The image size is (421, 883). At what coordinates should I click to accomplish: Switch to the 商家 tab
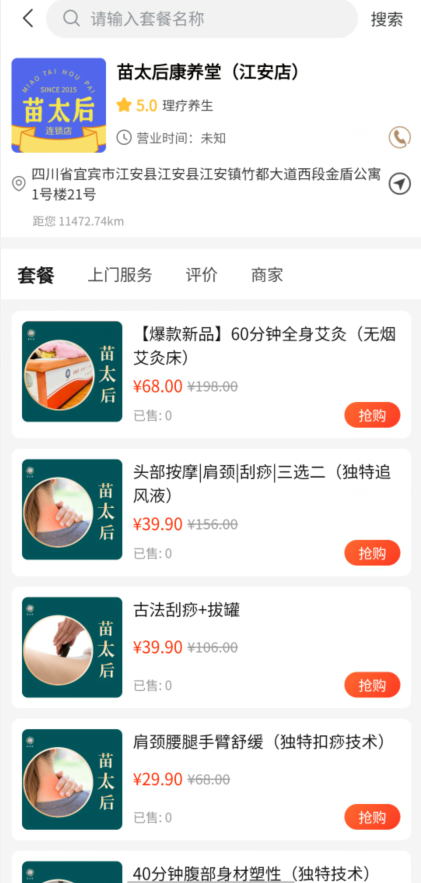point(267,275)
